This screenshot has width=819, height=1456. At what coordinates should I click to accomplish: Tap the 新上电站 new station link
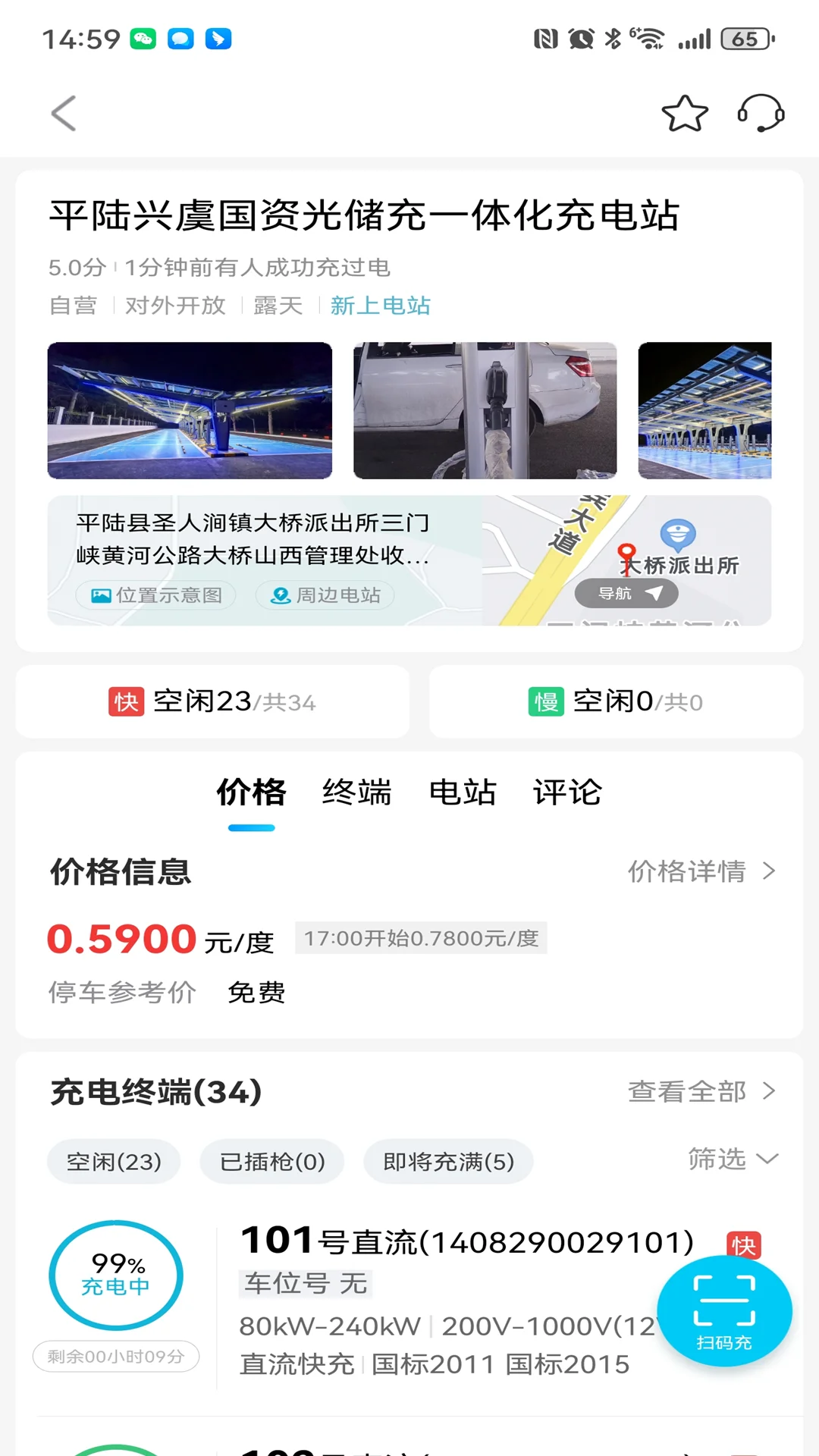(380, 306)
